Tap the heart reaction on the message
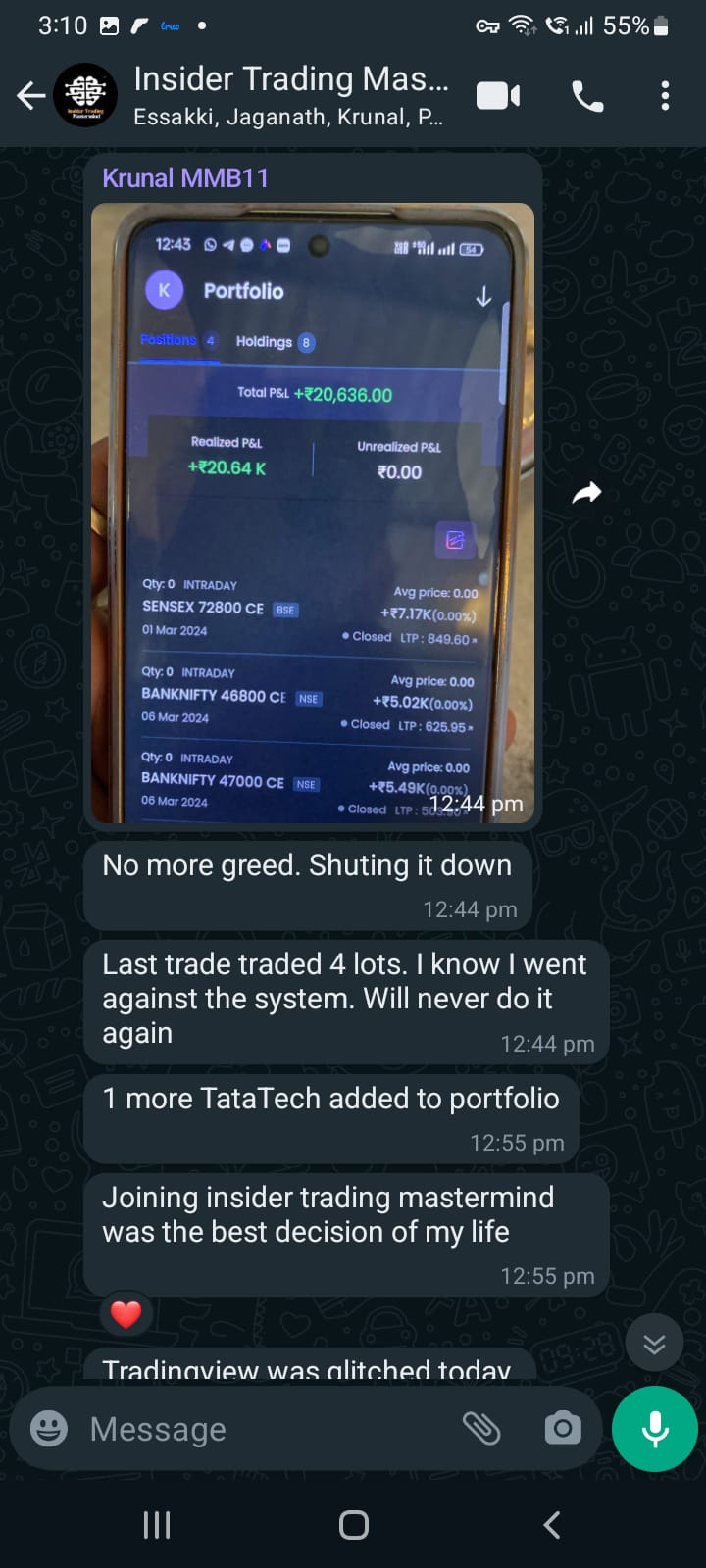The image size is (706, 1568). point(126,1314)
